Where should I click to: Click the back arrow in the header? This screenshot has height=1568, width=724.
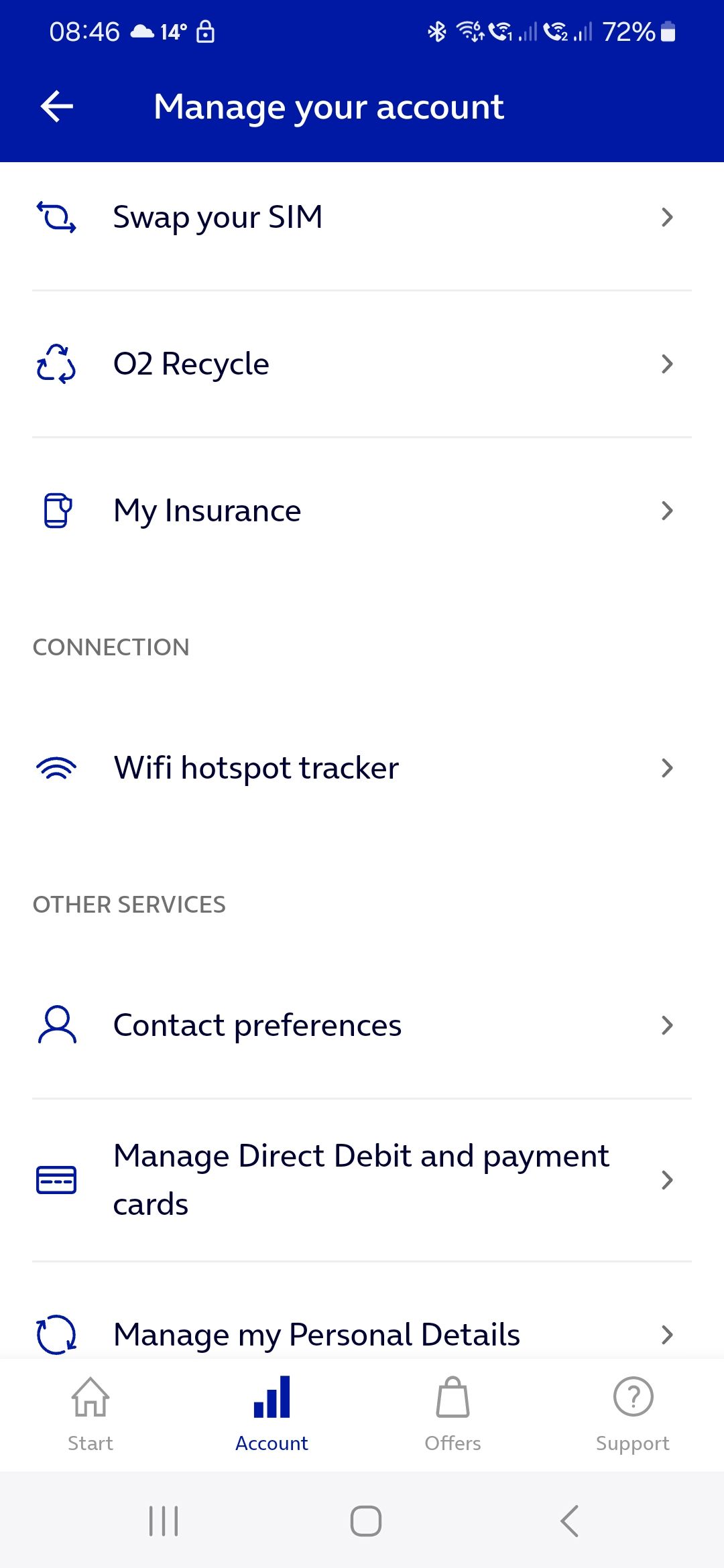[57, 105]
